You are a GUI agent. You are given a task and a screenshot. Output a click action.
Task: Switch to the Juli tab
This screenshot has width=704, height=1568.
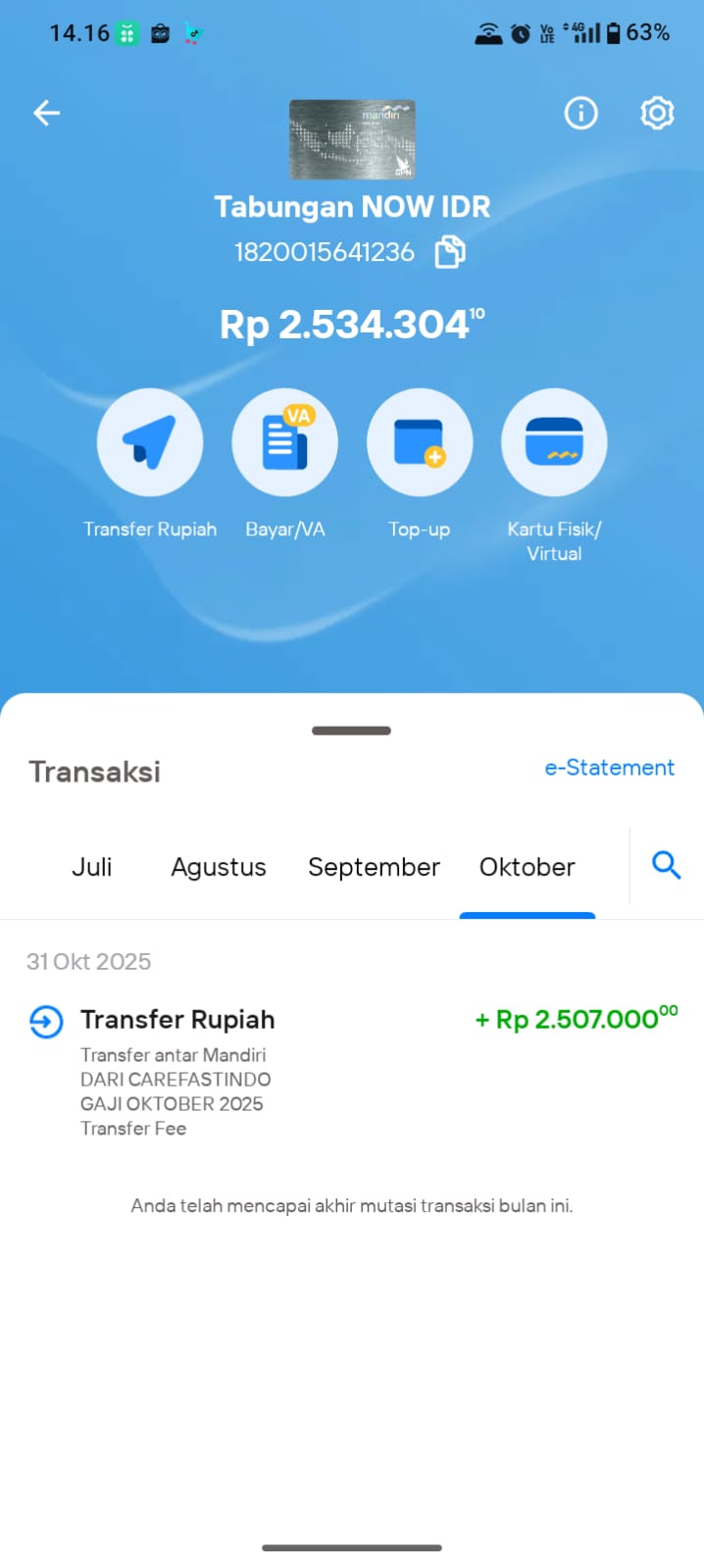(x=92, y=867)
